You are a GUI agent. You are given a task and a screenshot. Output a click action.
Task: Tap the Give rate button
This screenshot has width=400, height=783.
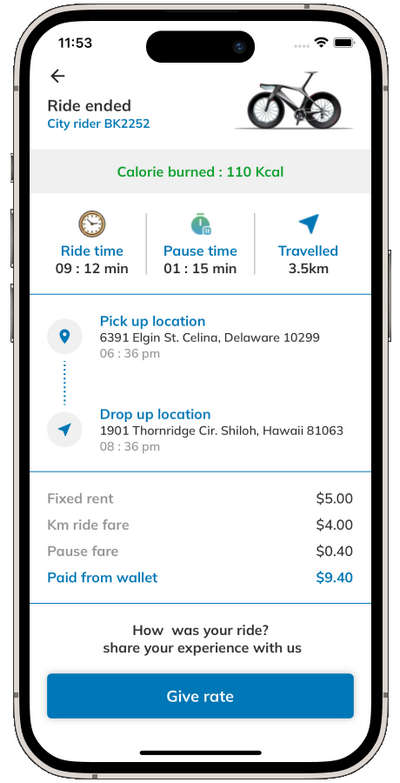click(x=200, y=696)
